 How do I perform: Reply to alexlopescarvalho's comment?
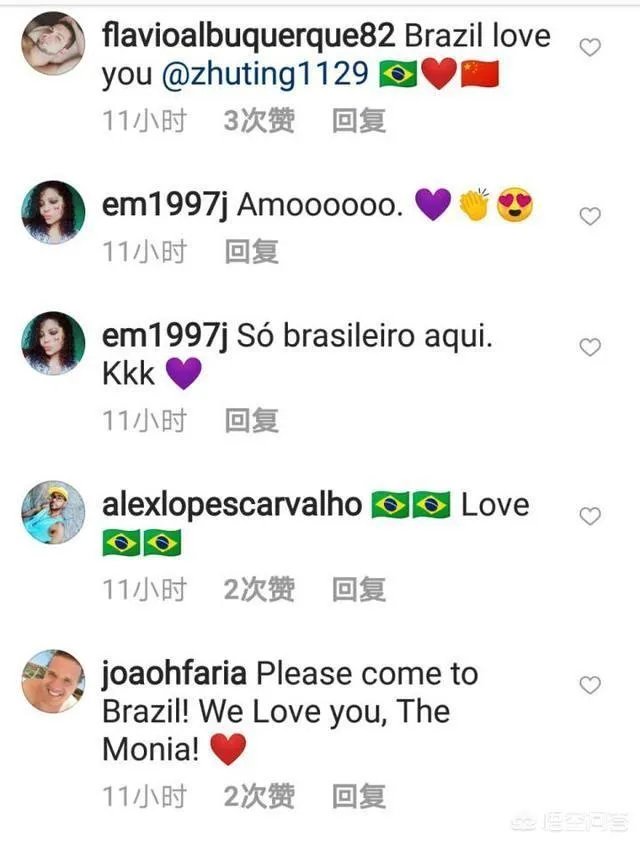pos(358,590)
